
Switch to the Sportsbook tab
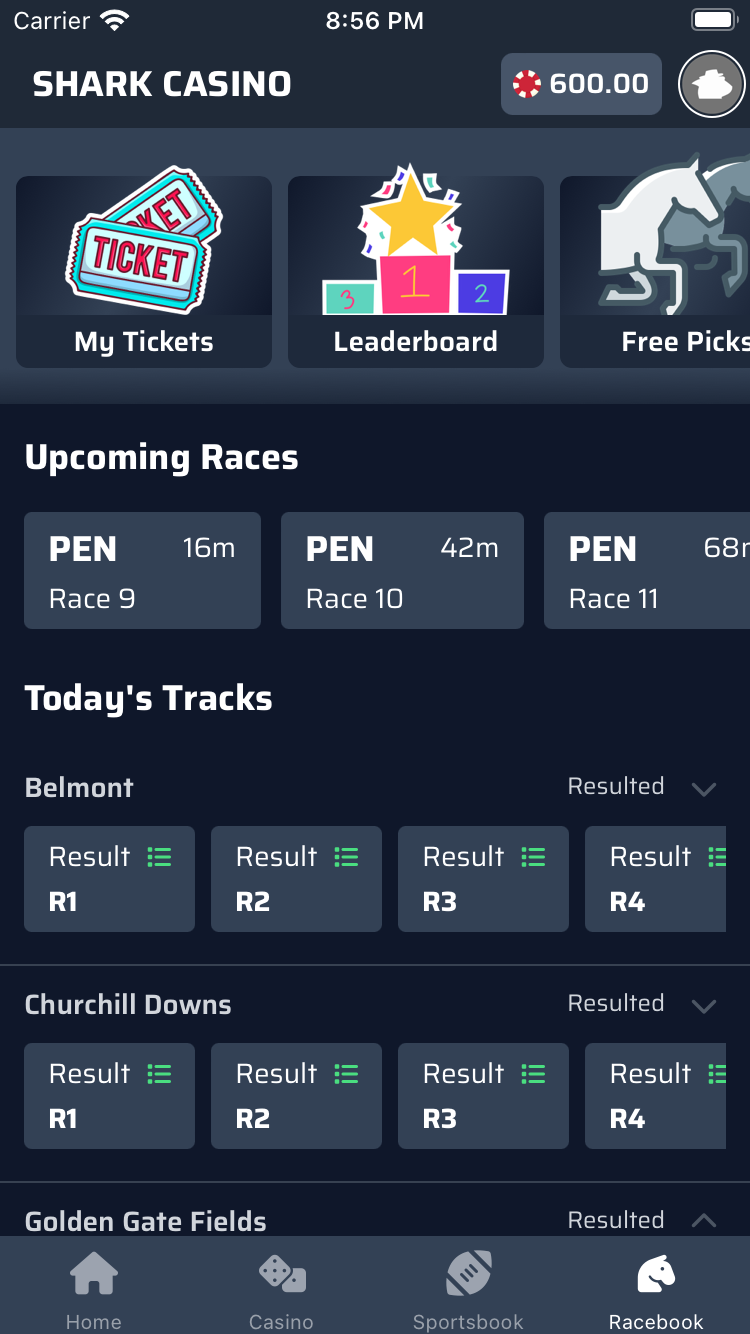pyautogui.click(x=468, y=1290)
